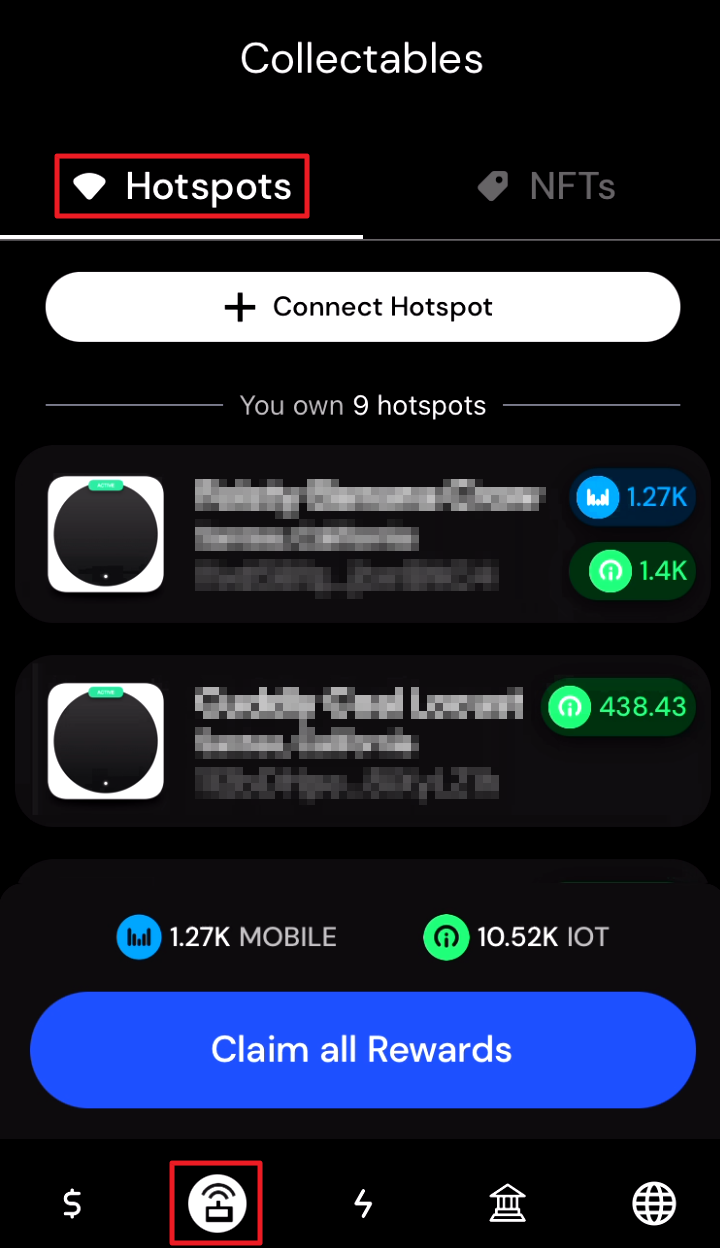Switch to the NFTs tab
The width and height of the screenshot is (720, 1248).
[x=546, y=187]
